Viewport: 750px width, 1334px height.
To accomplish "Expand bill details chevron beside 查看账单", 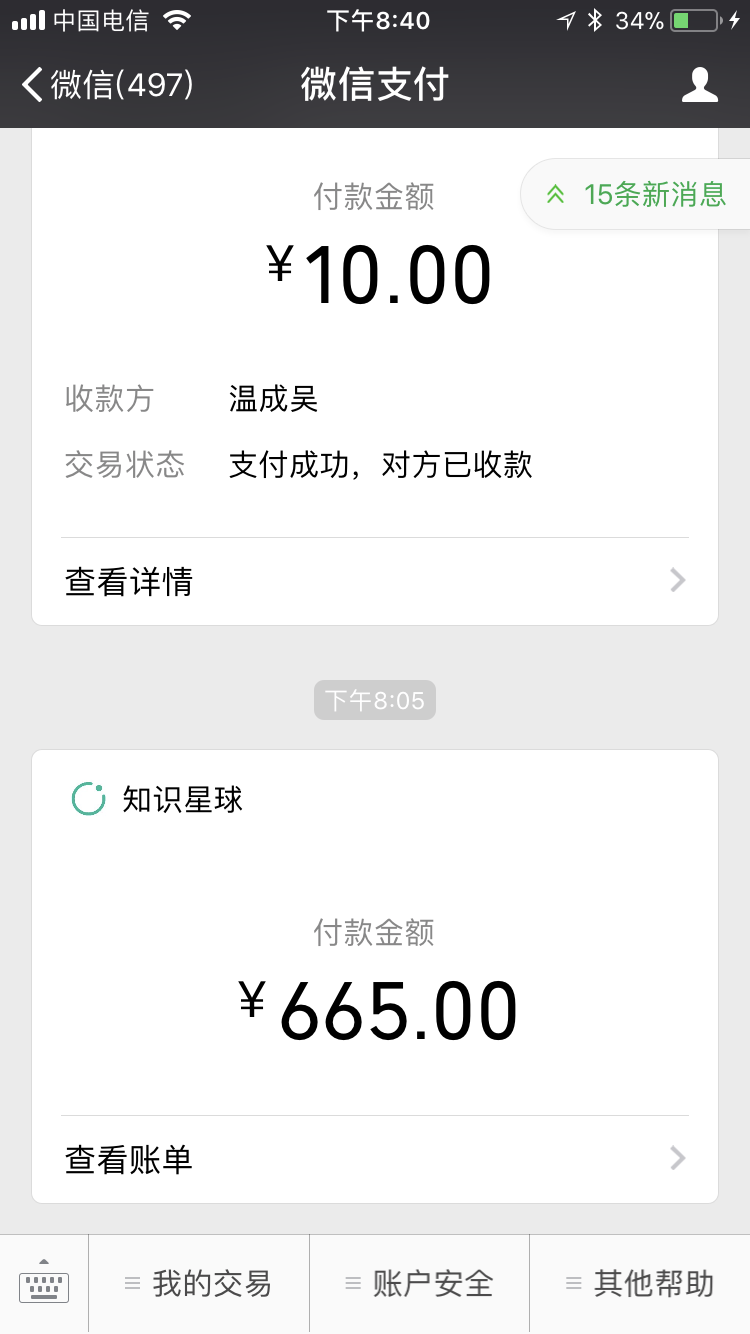I will 677,1158.
